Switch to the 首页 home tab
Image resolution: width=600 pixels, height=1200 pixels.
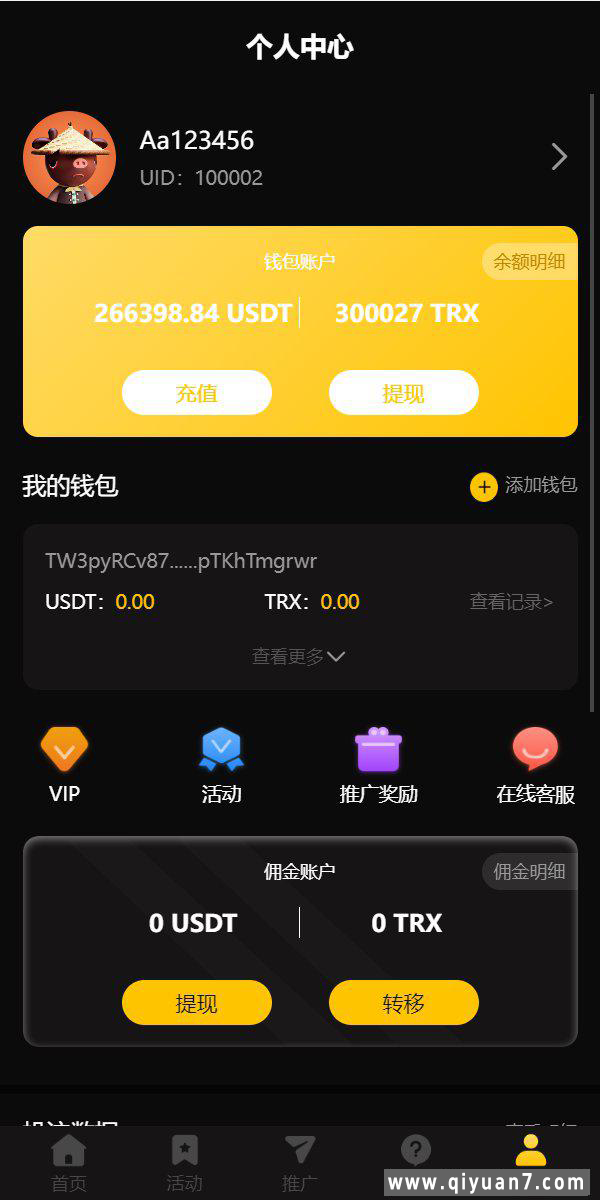(69, 1164)
